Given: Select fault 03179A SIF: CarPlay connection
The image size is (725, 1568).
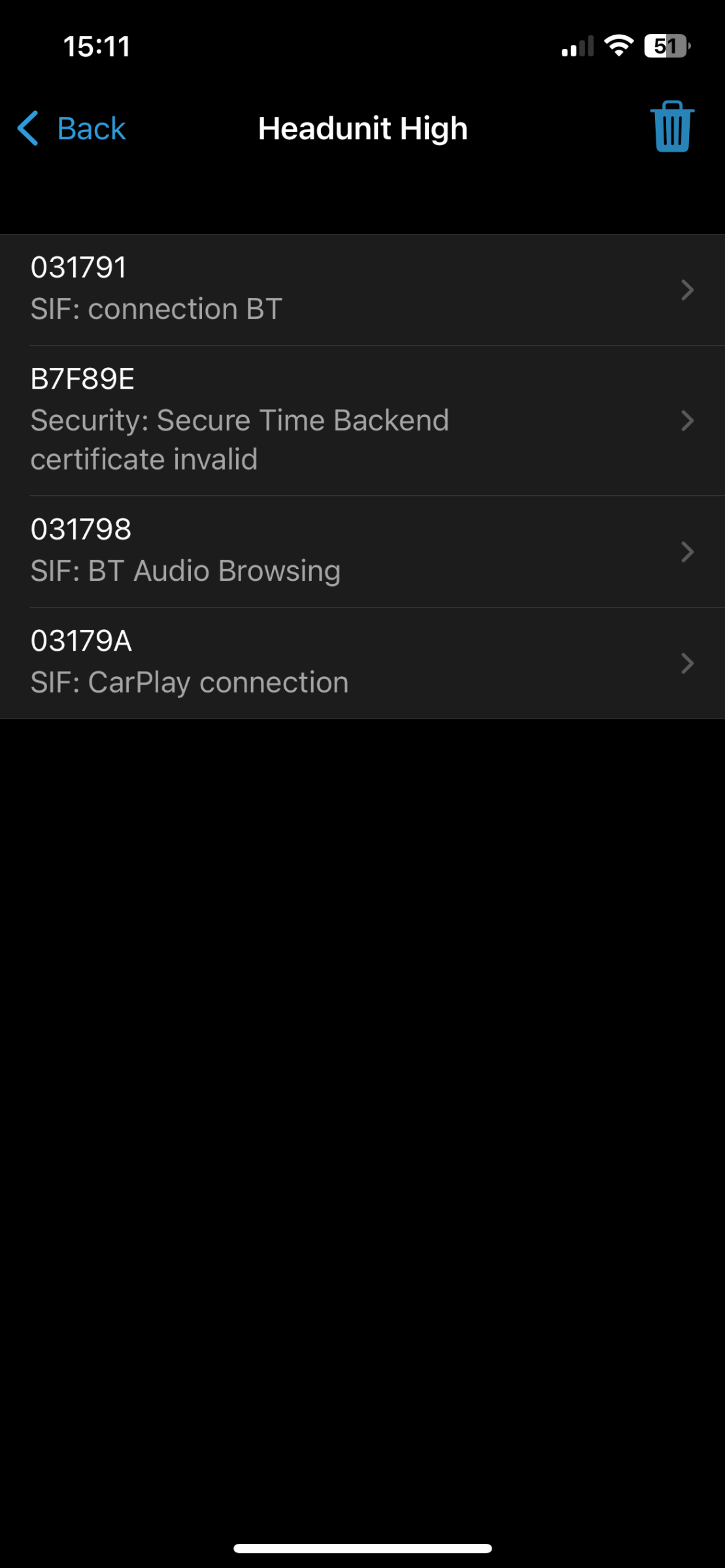Looking at the screenshot, I should coord(362,664).
